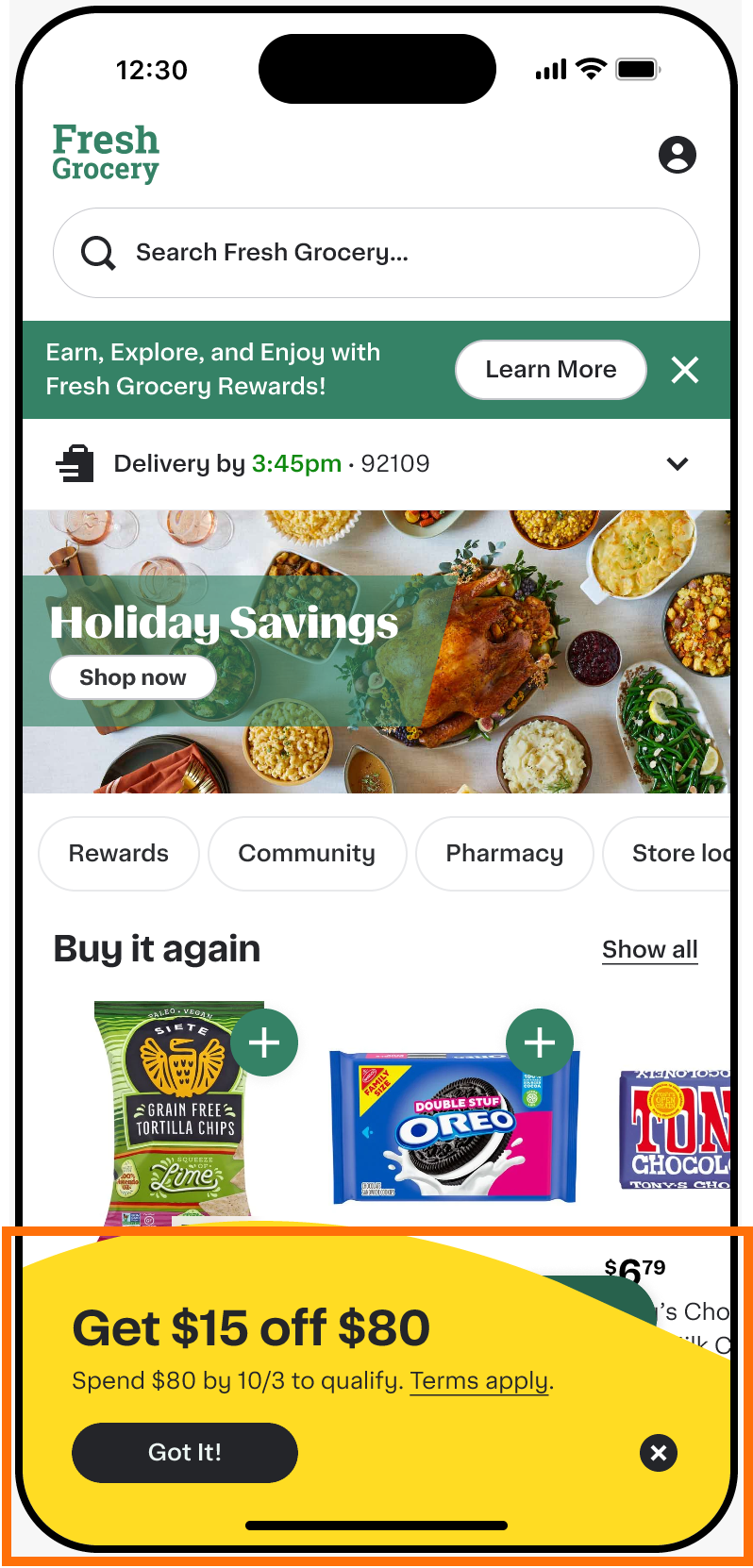Tap Learn More on the rewards banner
Screen dimensions: 753x1568
[550, 370]
